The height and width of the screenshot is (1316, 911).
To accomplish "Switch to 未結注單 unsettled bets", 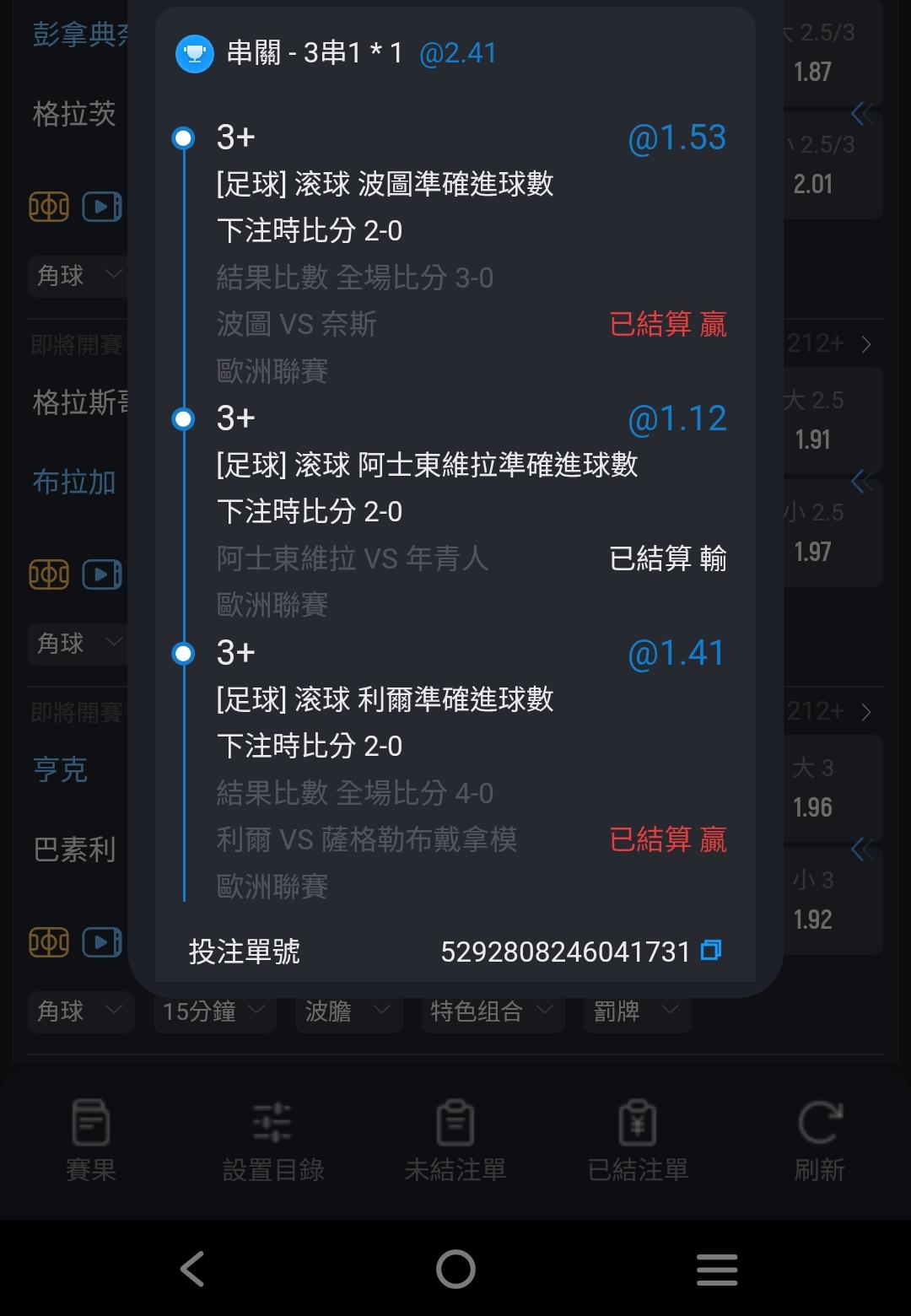I will [455, 1140].
